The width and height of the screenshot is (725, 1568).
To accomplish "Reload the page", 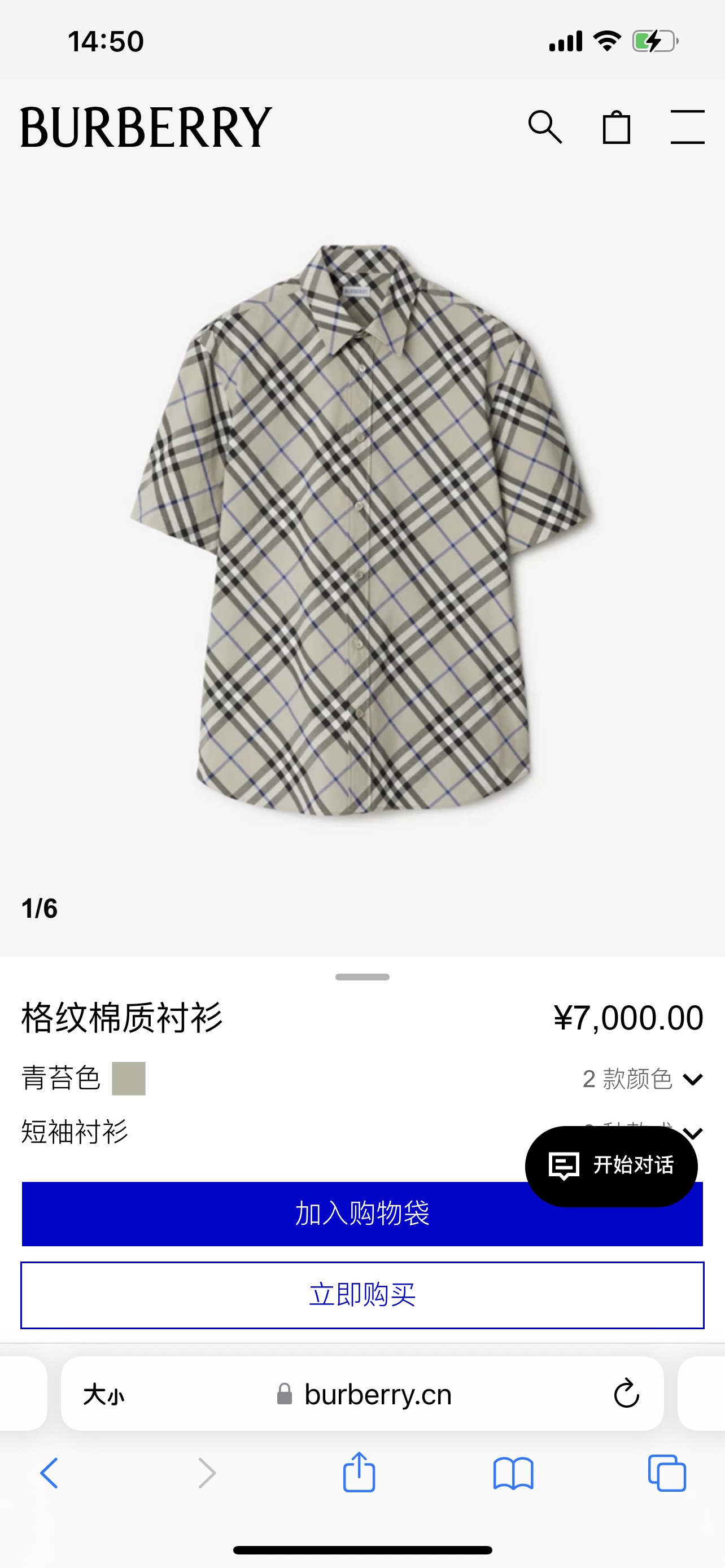I will (626, 1394).
